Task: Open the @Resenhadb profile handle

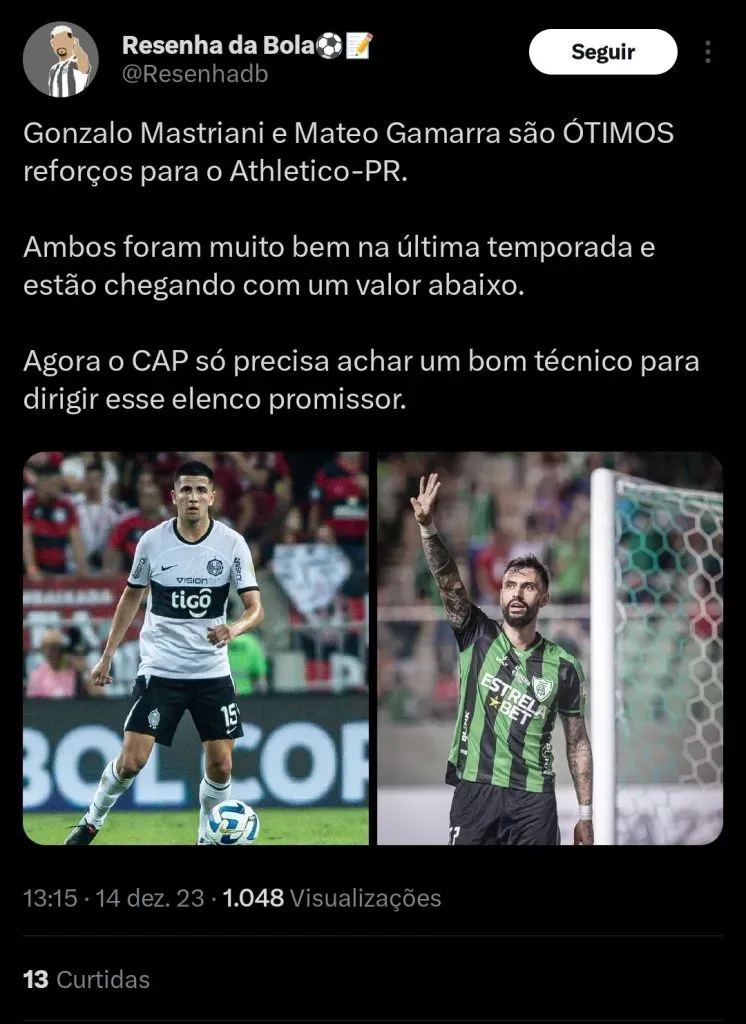Action: point(194,74)
